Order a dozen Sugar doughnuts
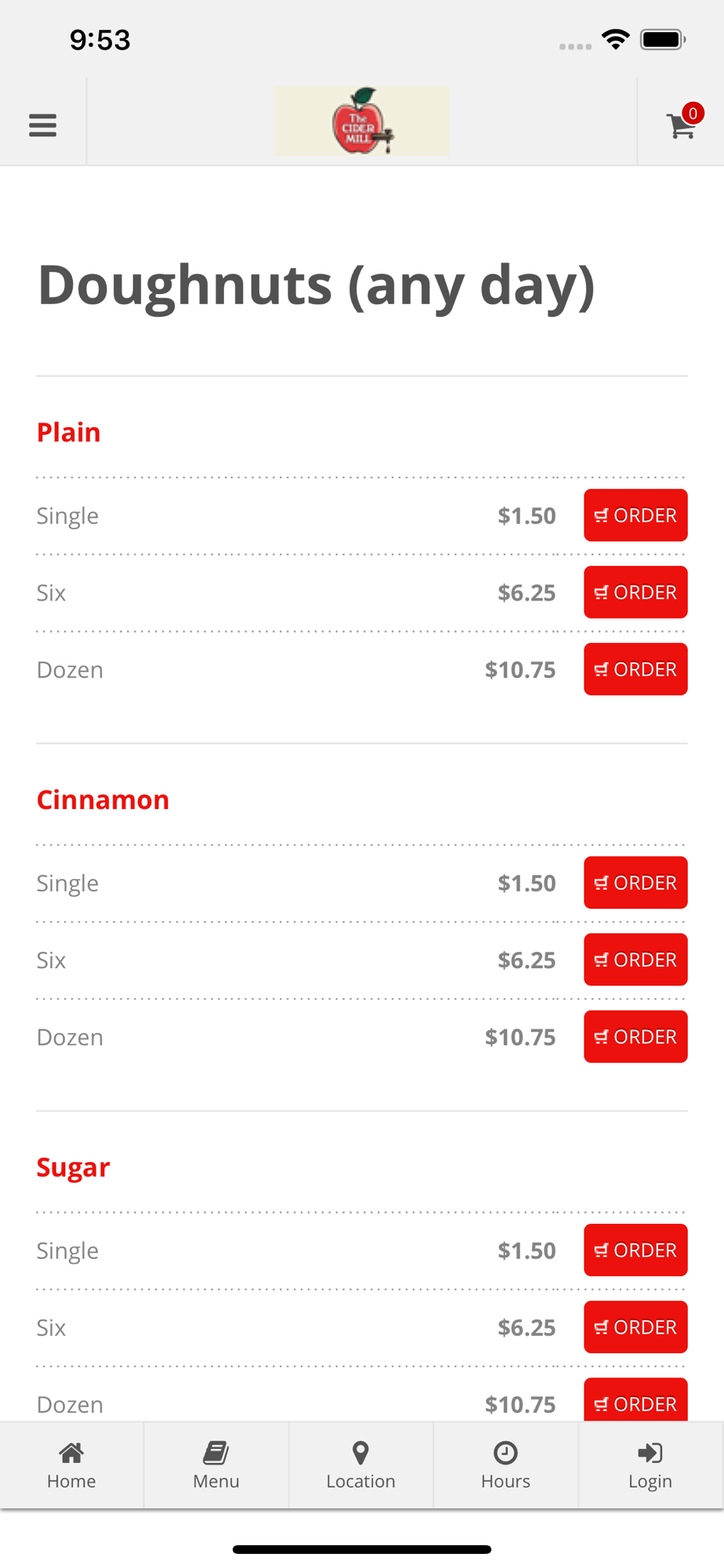 coord(635,1399)
